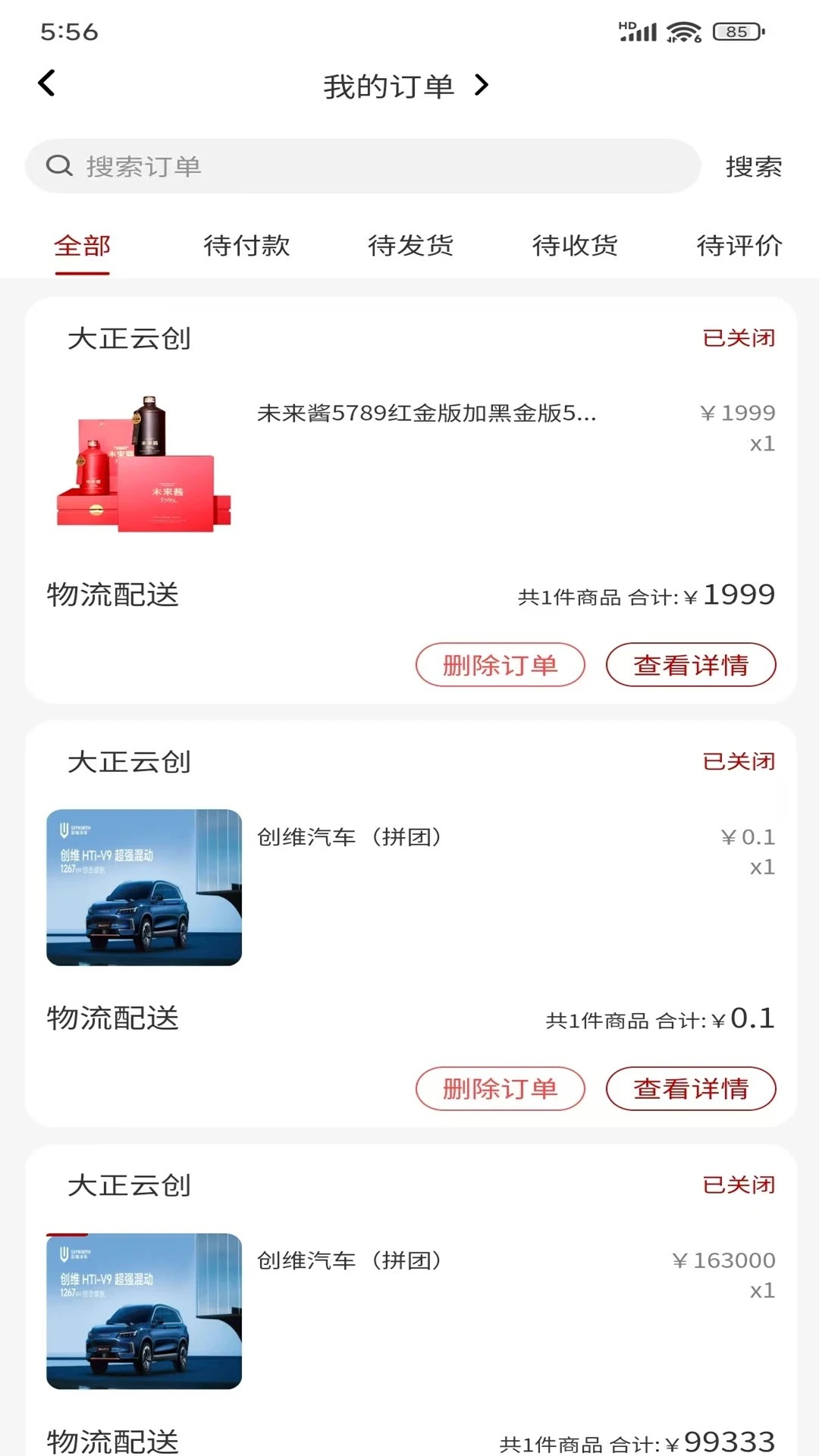Viewport: 819px width, 1456px height.
Task: Click the 大正云创 shop name on first order
Action: pyautogui.click(x=129, y=339)
